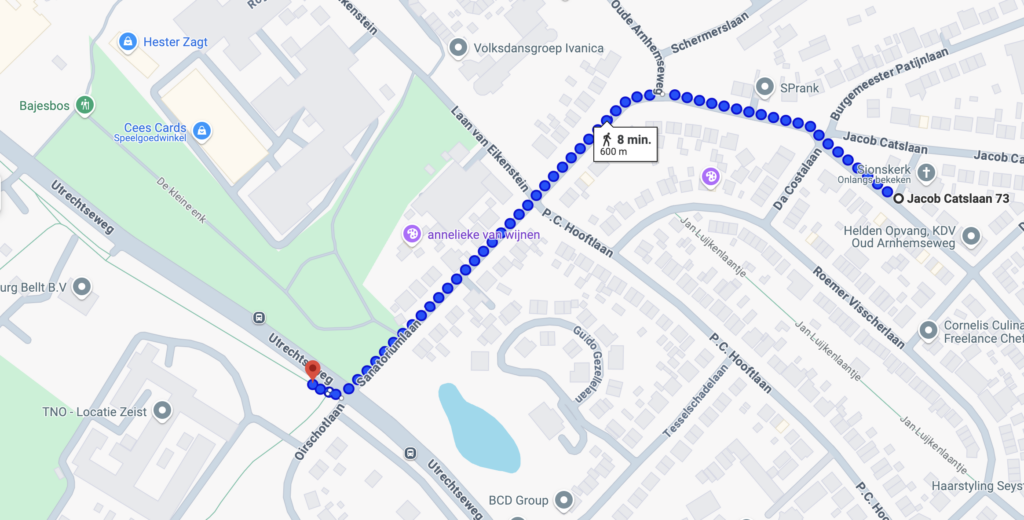
Task: Select the Jacob Catslaan 73 start point
Action: pyautogui.click(x=898, y=199)
